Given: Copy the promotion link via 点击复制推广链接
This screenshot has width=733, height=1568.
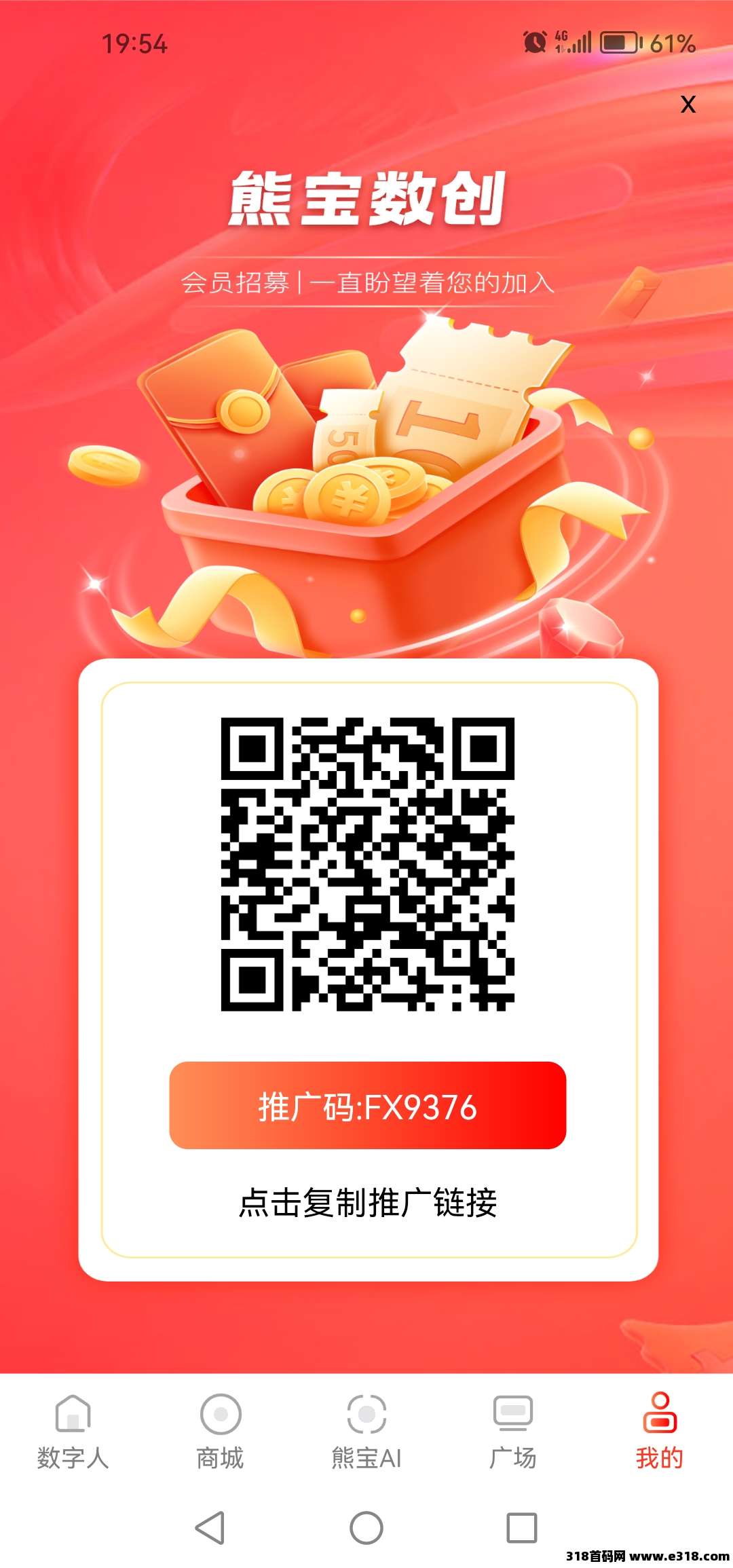Looking at the screenshot, I should click(367, 1203).
